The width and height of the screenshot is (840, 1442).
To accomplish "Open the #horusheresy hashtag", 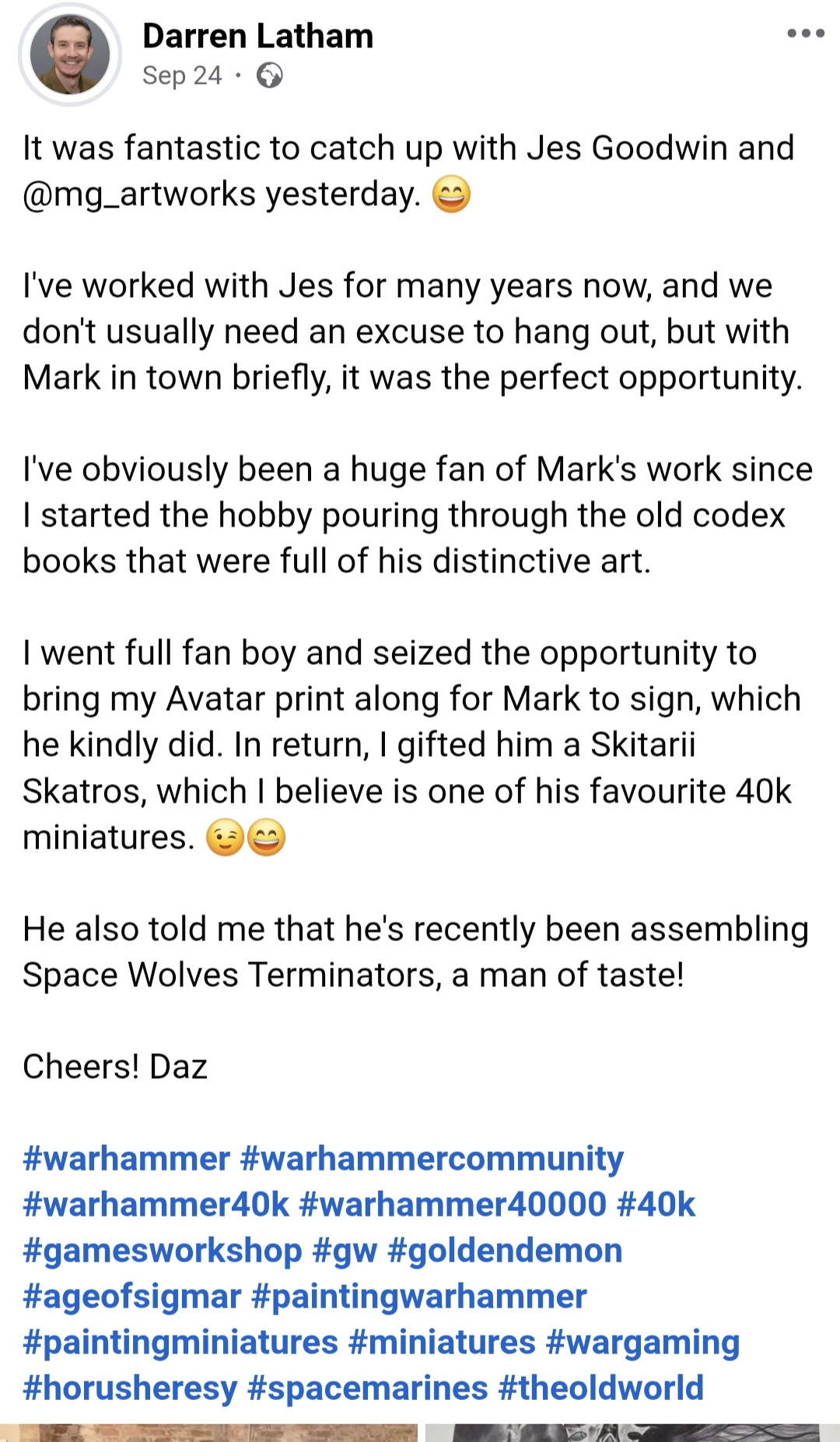I will (x=130, y=1388).
